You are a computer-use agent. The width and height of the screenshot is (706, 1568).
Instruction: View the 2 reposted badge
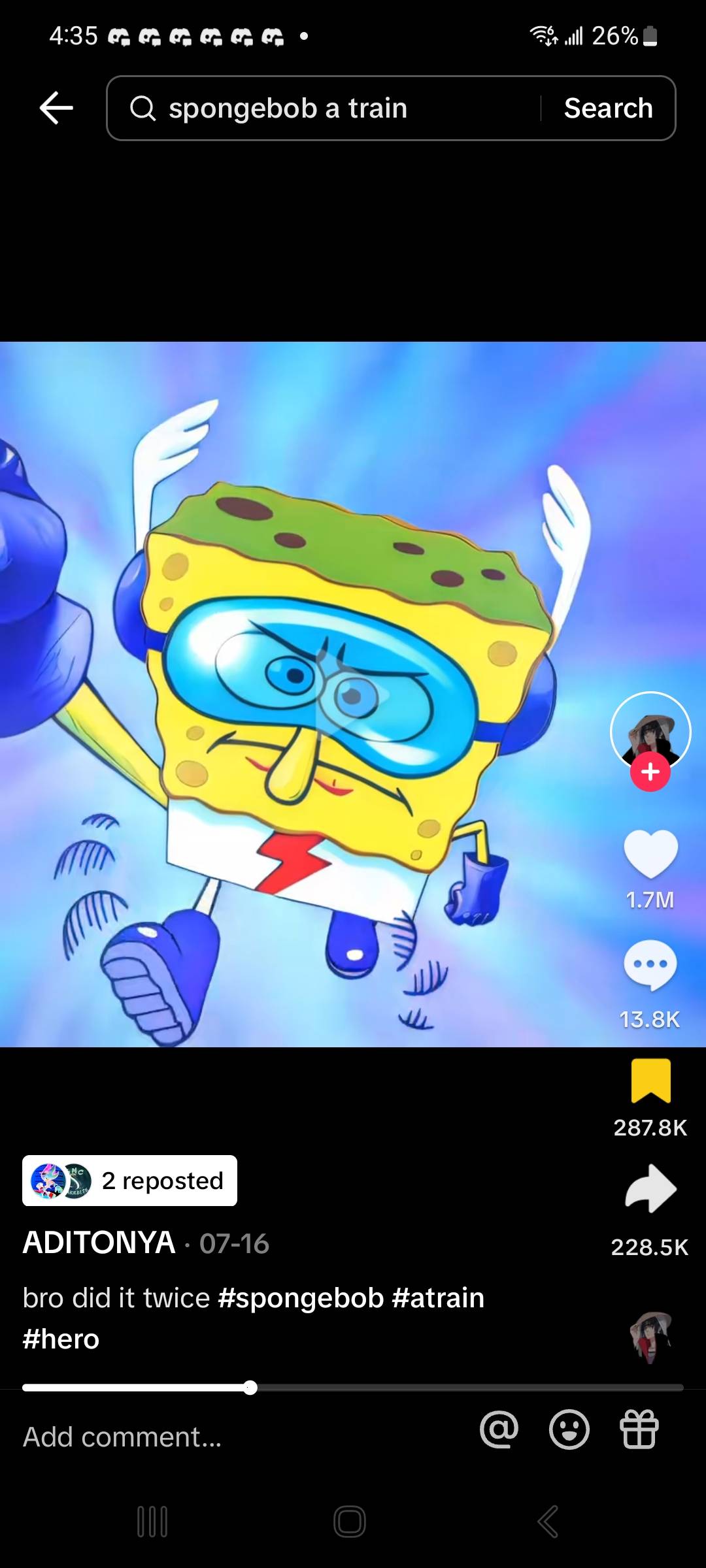(129, 1181)
